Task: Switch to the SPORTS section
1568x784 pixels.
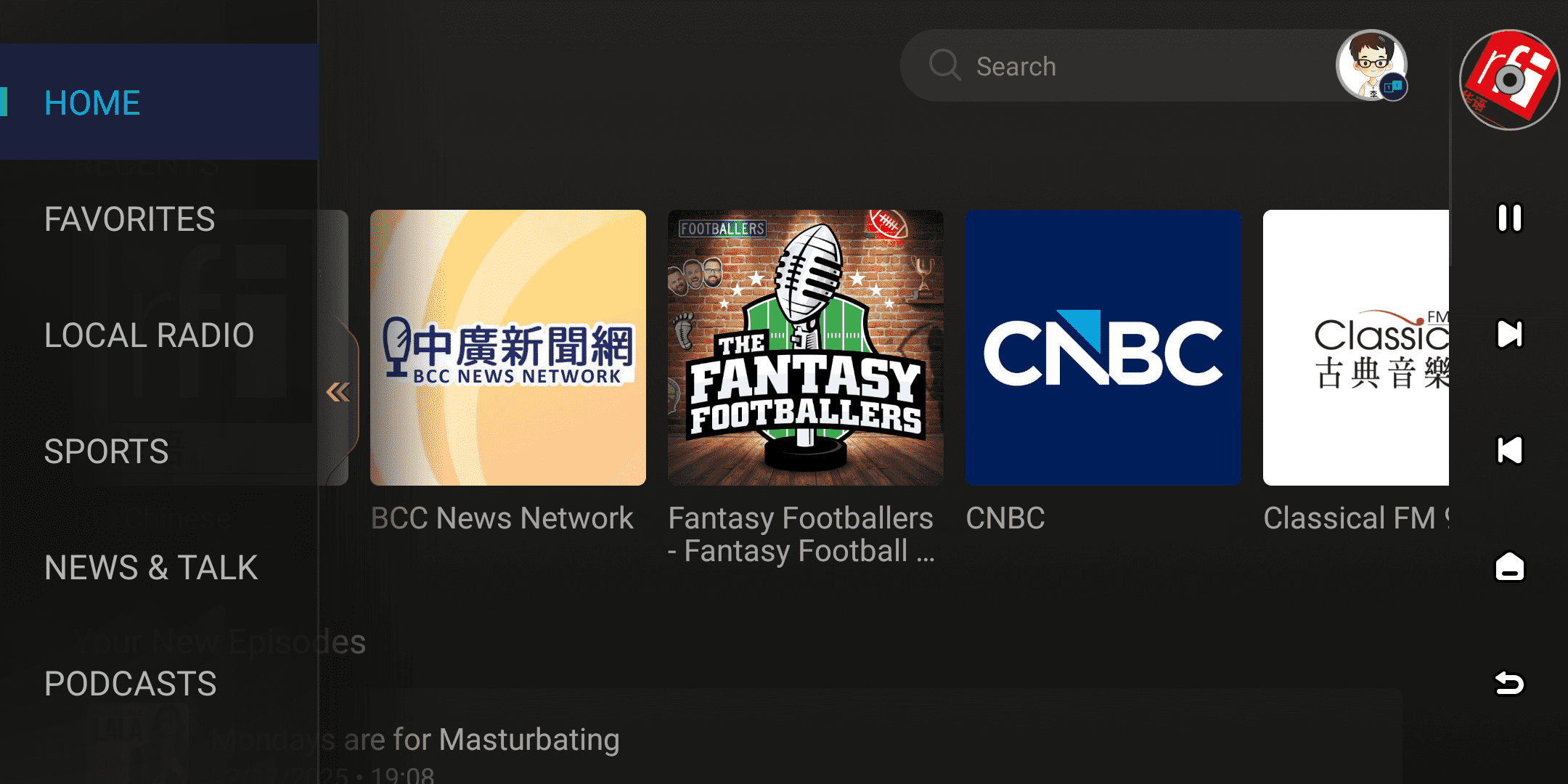Action: tap(106, 452)
